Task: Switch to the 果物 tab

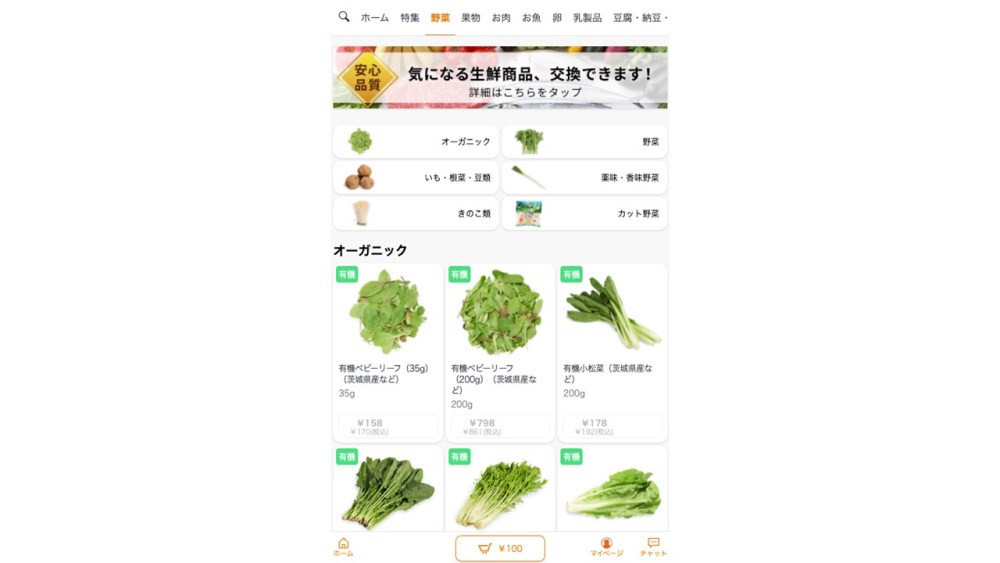Action: 471,18
